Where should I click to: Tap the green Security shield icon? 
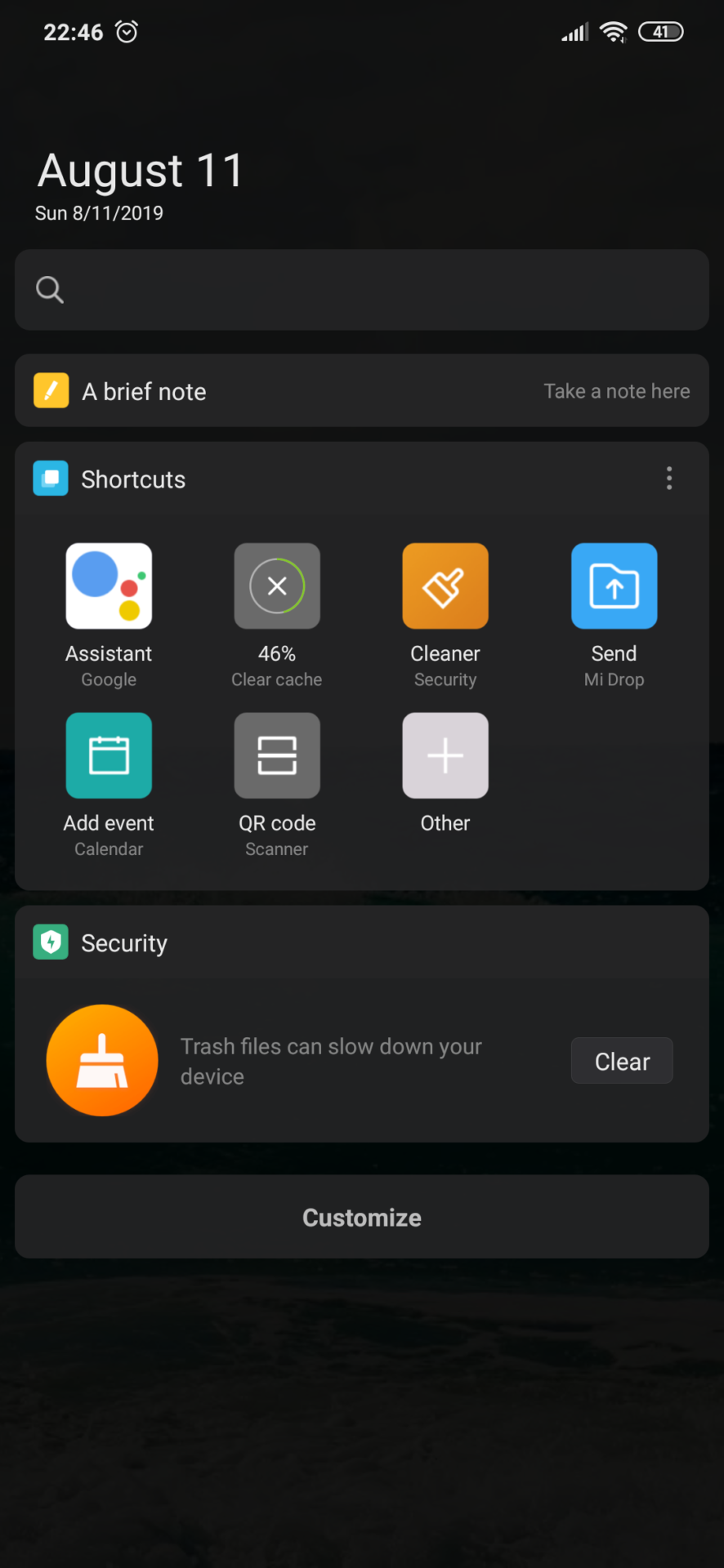pos(50,942)
